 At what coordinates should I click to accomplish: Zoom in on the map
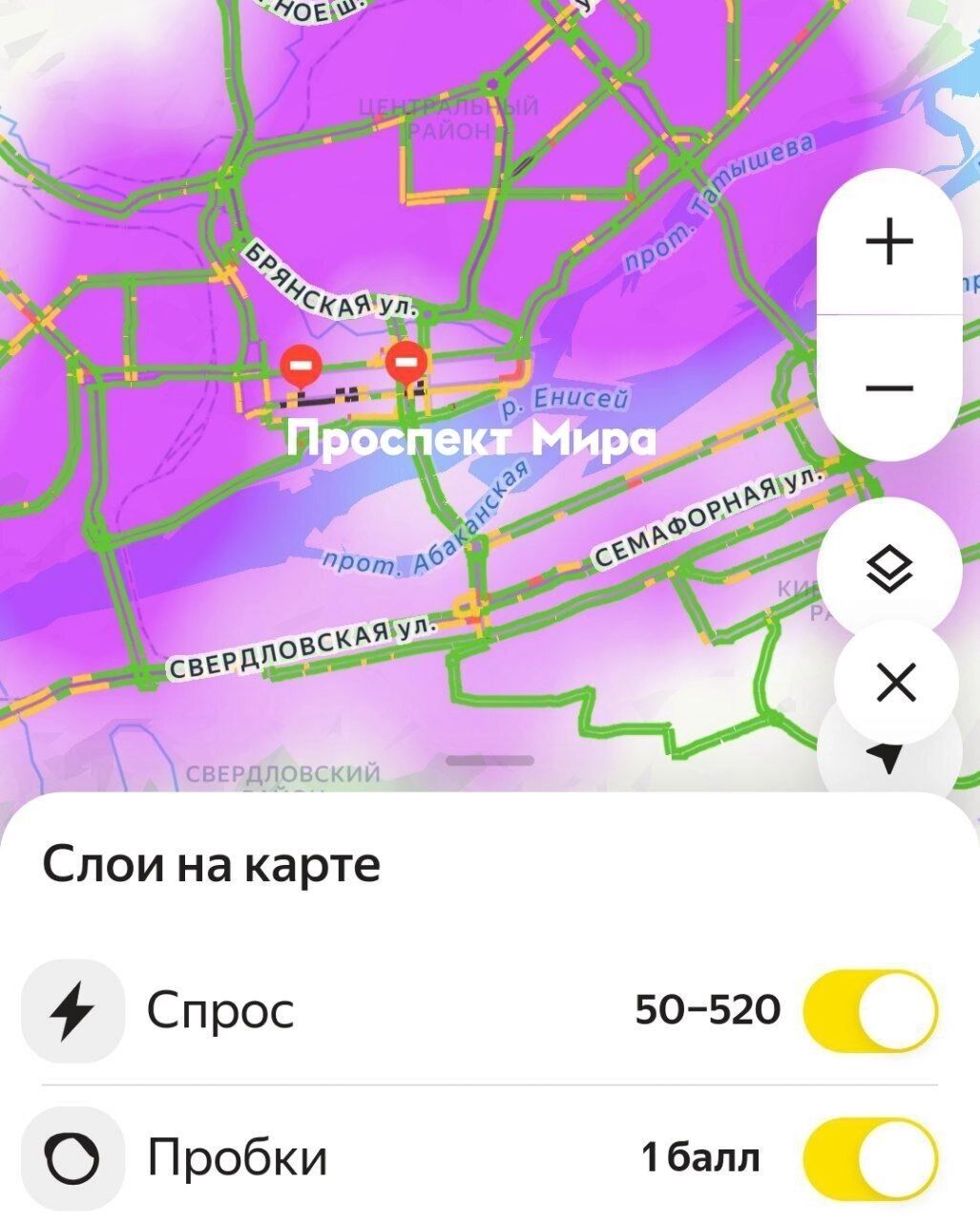tap(889, 241)
